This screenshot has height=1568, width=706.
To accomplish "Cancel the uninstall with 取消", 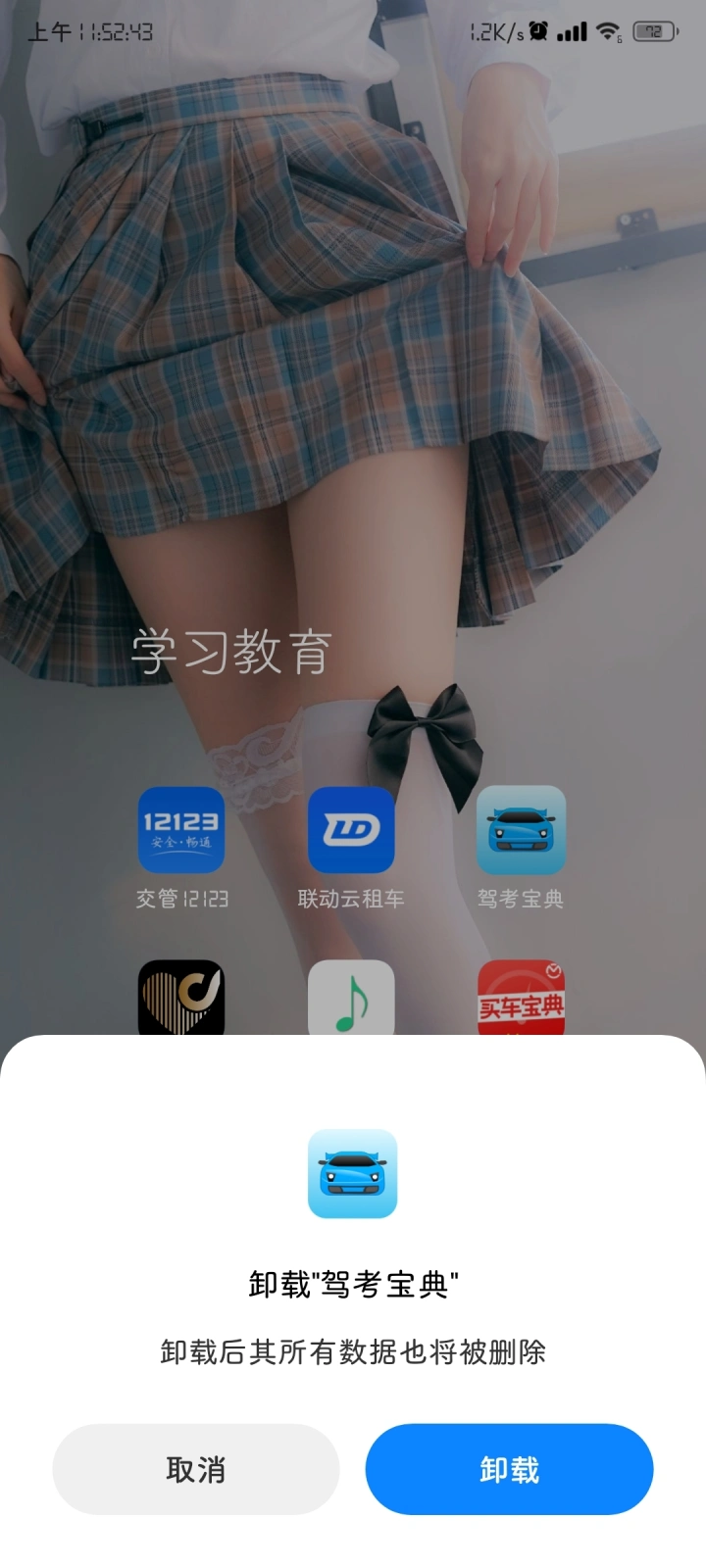I will click(x=196, y=1469).
